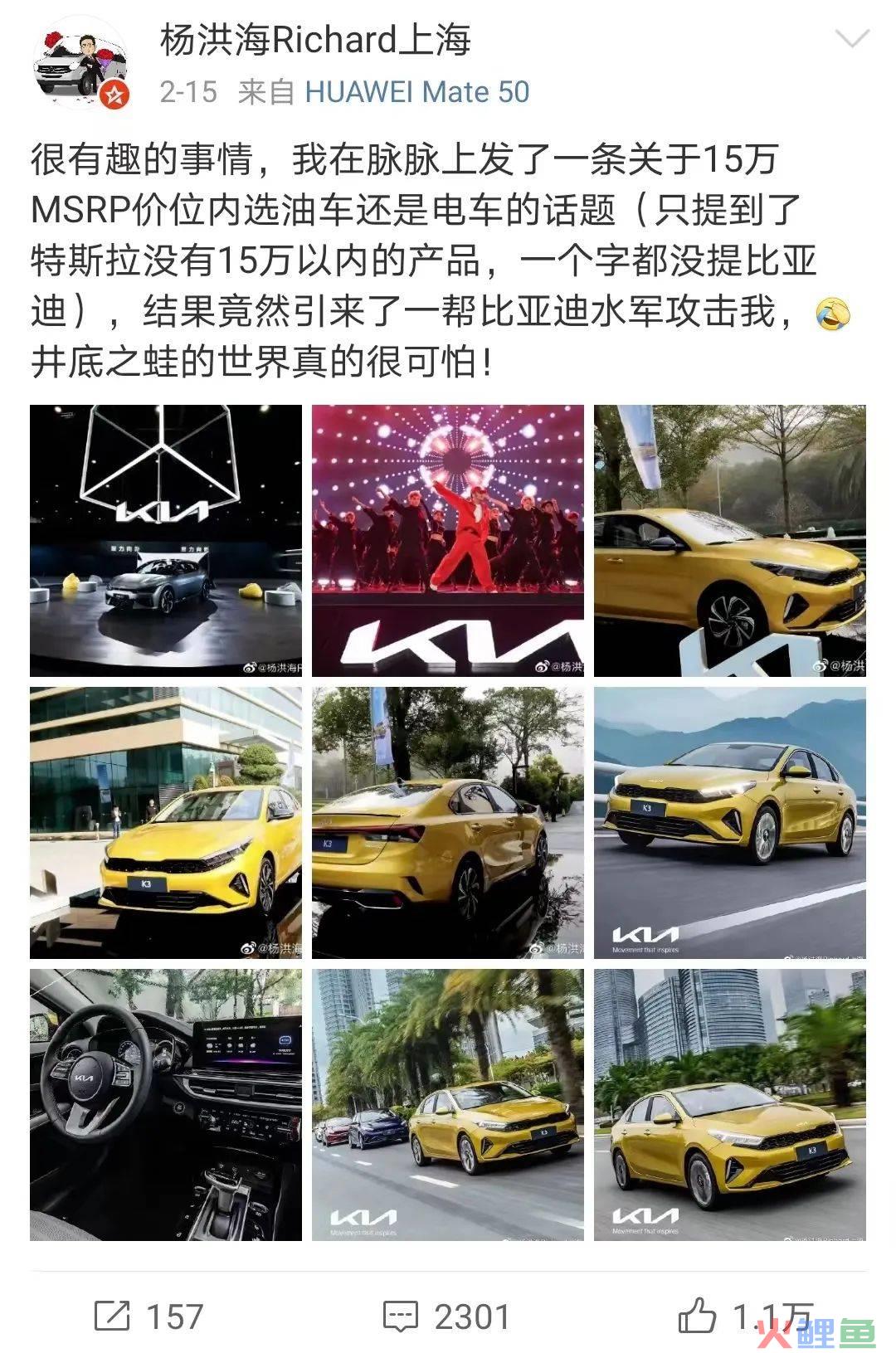Screen dimensions: 896x1353
Task: Repost this post with 157 shares
Action: [149, 1316]
